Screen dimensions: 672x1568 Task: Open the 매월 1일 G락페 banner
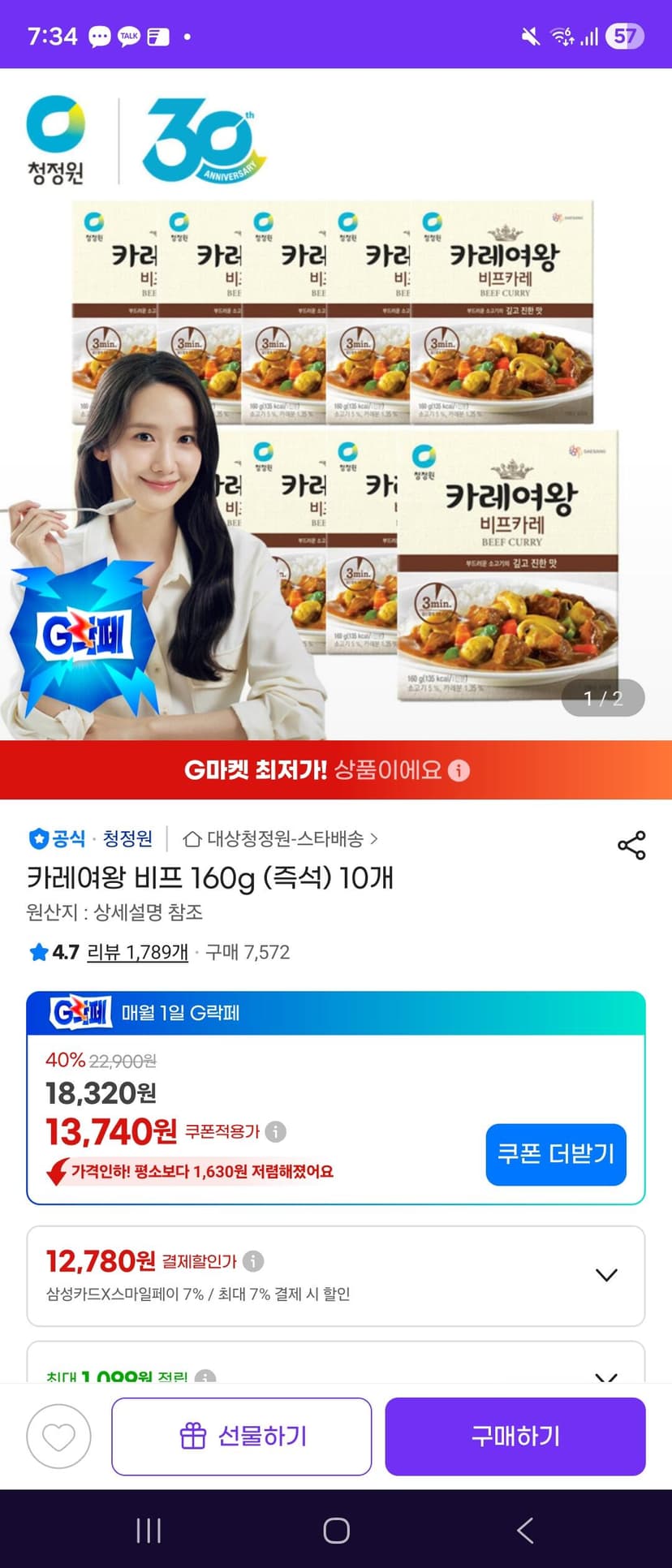(336, 1013)
